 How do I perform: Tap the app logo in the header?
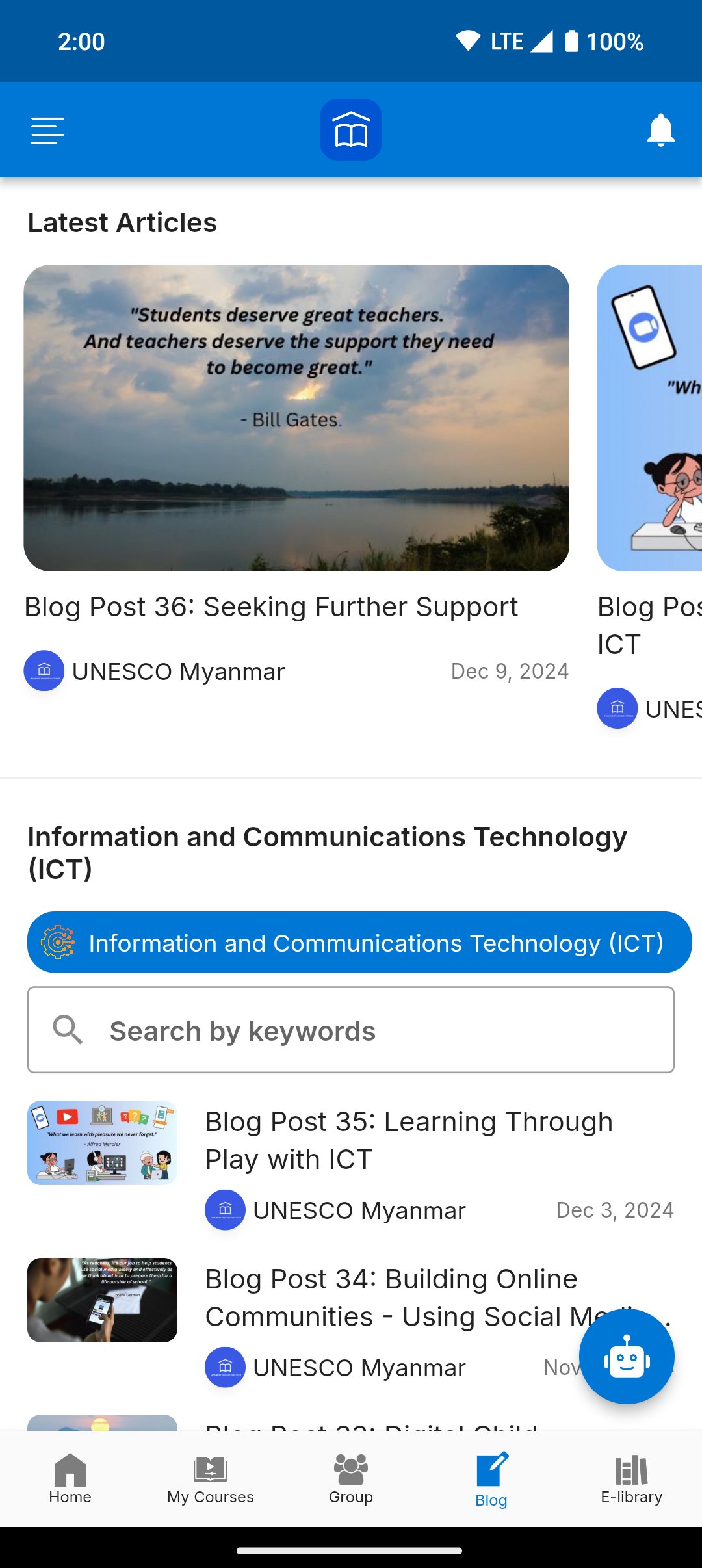(x=350, y=128)
